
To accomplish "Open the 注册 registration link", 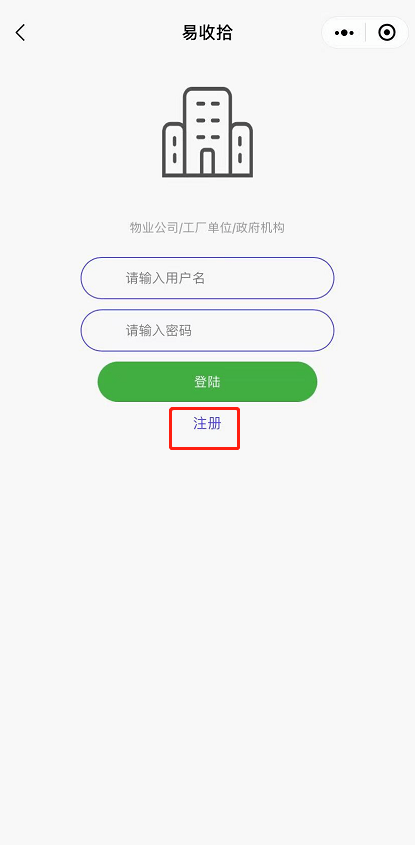I will click(207, 424).
